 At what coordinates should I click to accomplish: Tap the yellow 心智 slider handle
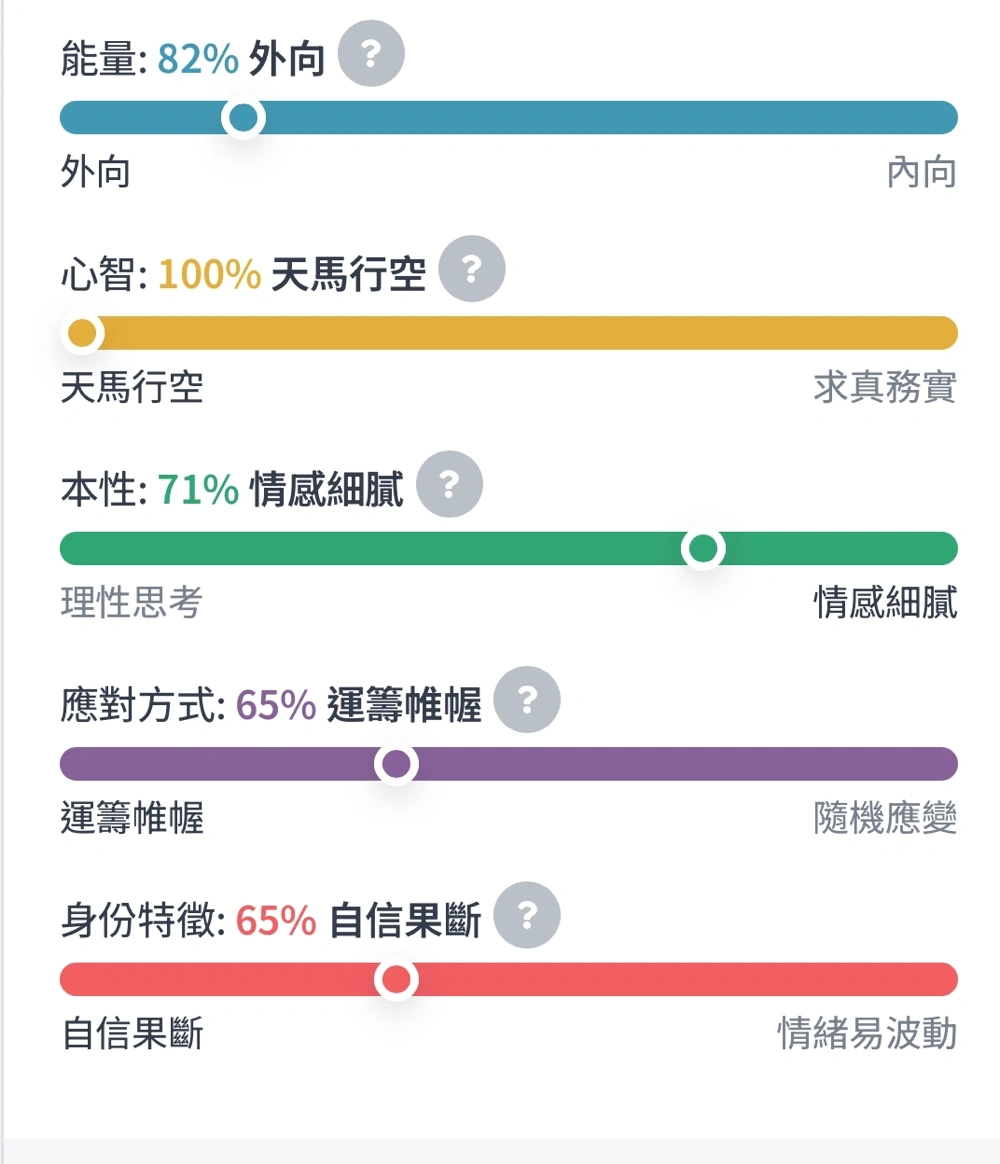coord(82,333)
